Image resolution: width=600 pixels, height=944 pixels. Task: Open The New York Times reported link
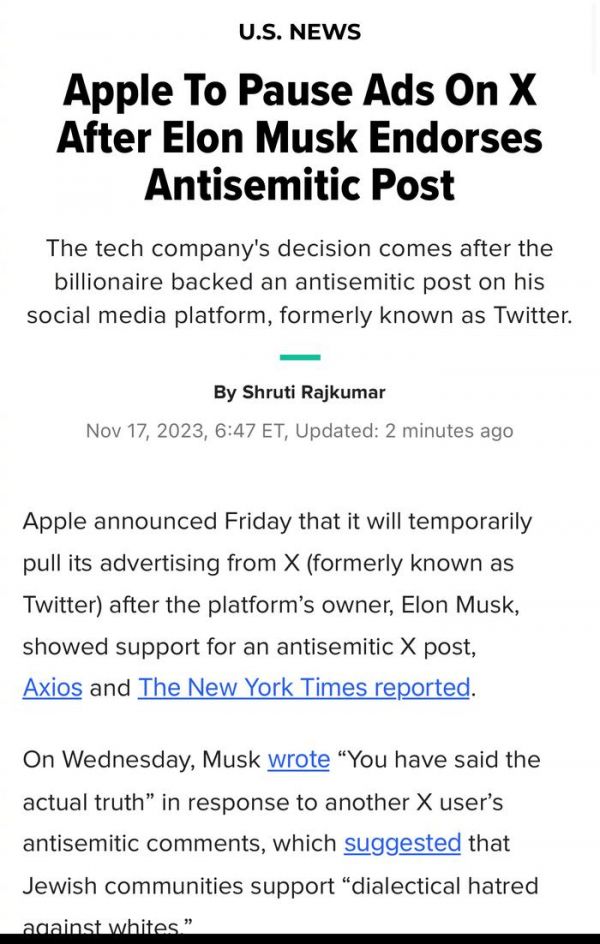point(303,688)
